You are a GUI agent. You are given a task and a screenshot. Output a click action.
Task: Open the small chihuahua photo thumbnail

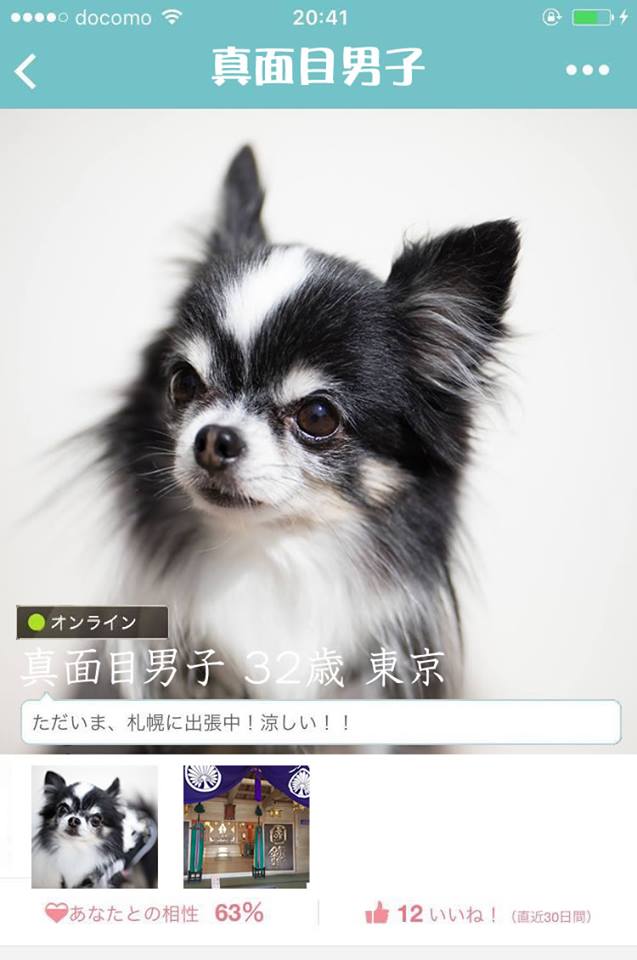[x=94, y=826]
